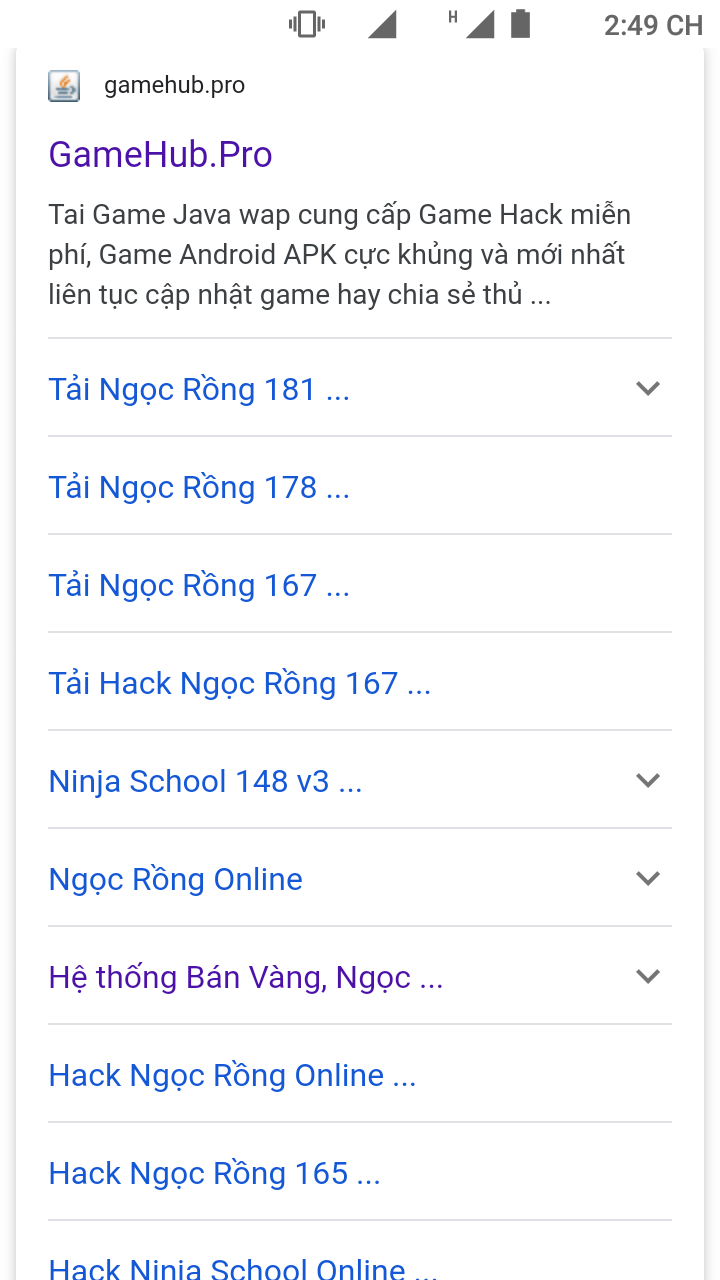
Task: Expand the chevron beside Tải Ngọc Rồng 181
Action: pos(648,389)
